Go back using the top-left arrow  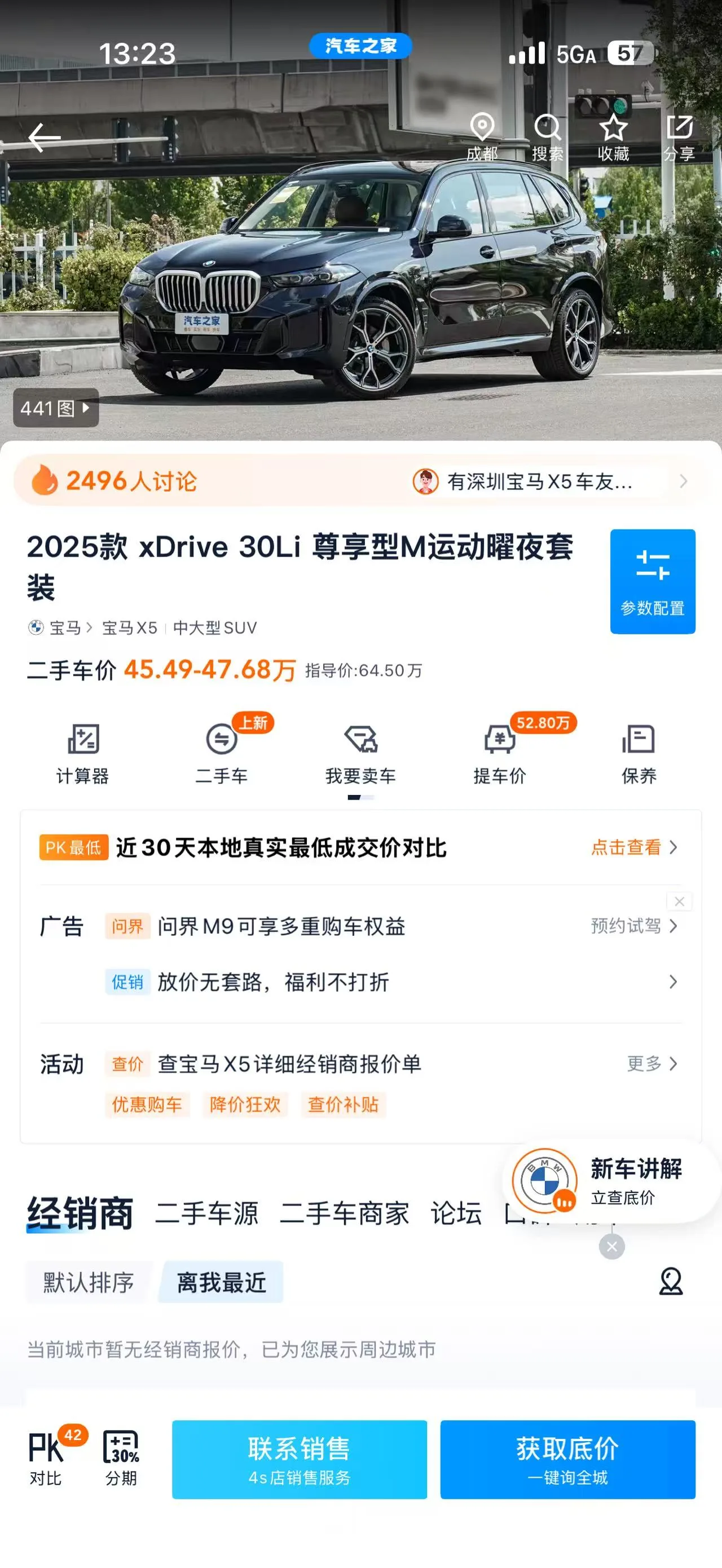point(45,138)
